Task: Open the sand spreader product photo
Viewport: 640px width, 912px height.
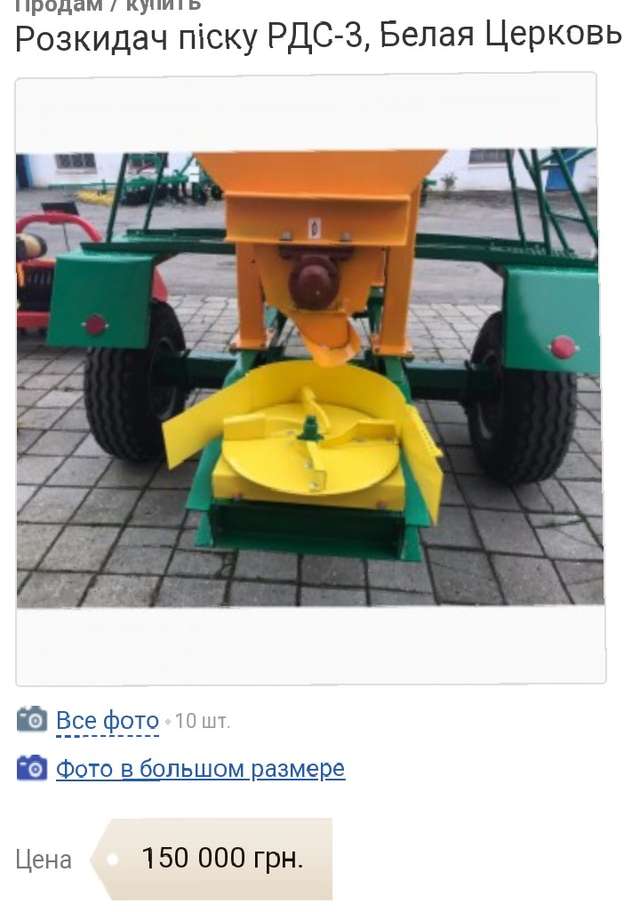Action: [x=310, y=378]
